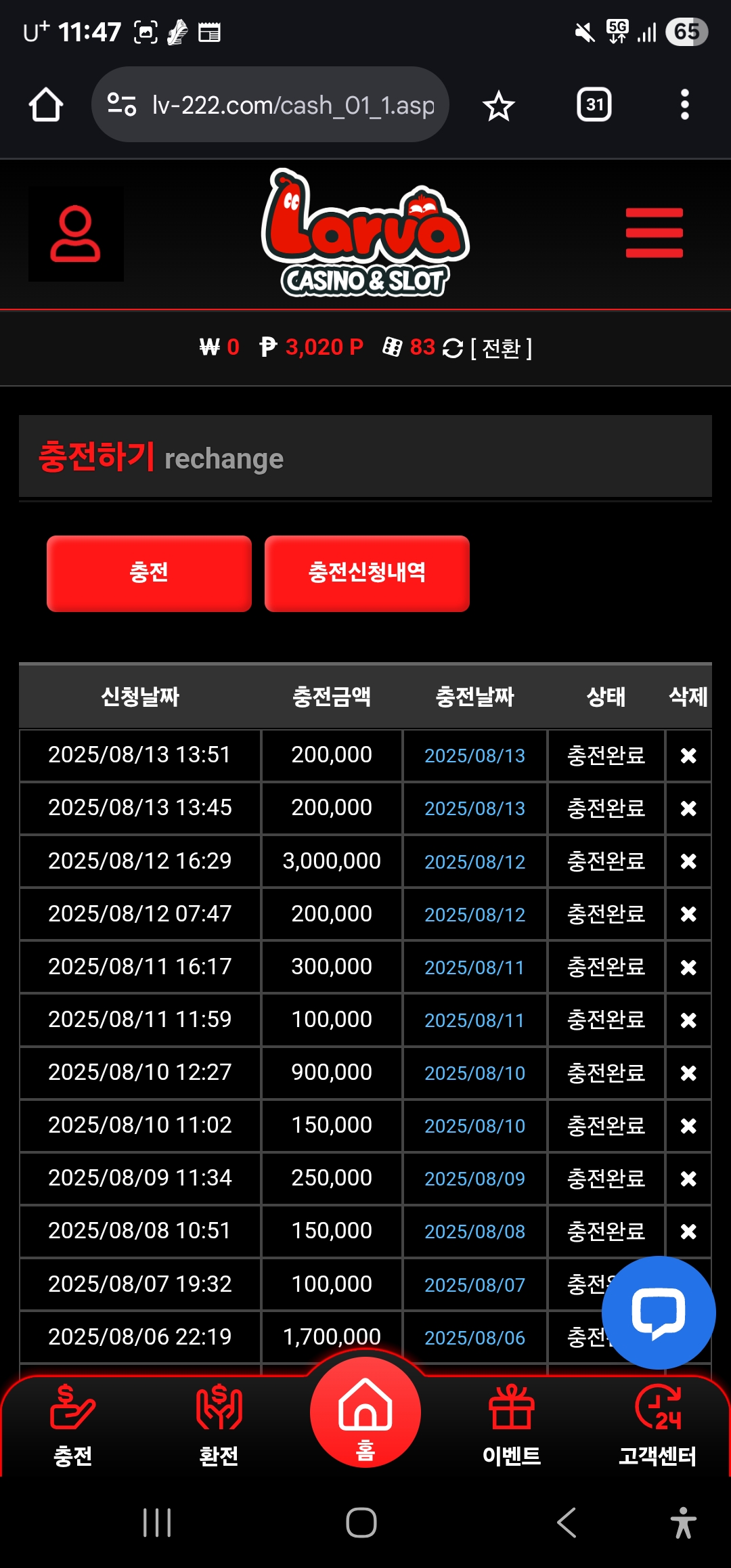Delete the 2025/08/13 13:51 recharge entry
This screenshot has height=1568, width=731.
click(688, 756)
